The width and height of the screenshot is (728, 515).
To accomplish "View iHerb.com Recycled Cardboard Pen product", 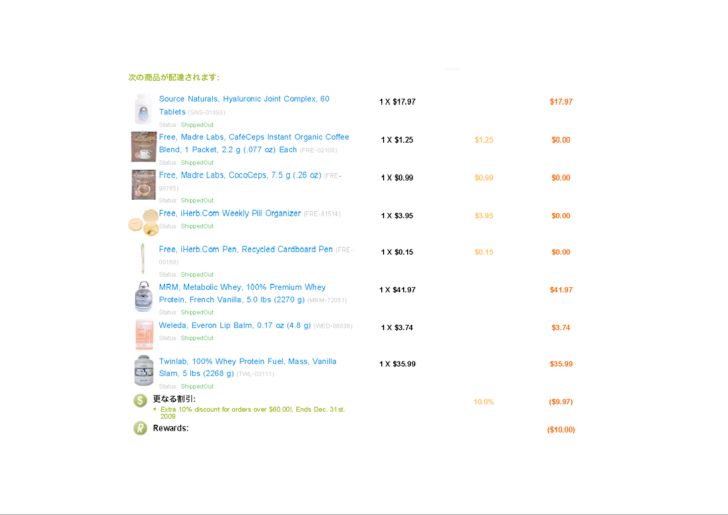I will 245,249.
